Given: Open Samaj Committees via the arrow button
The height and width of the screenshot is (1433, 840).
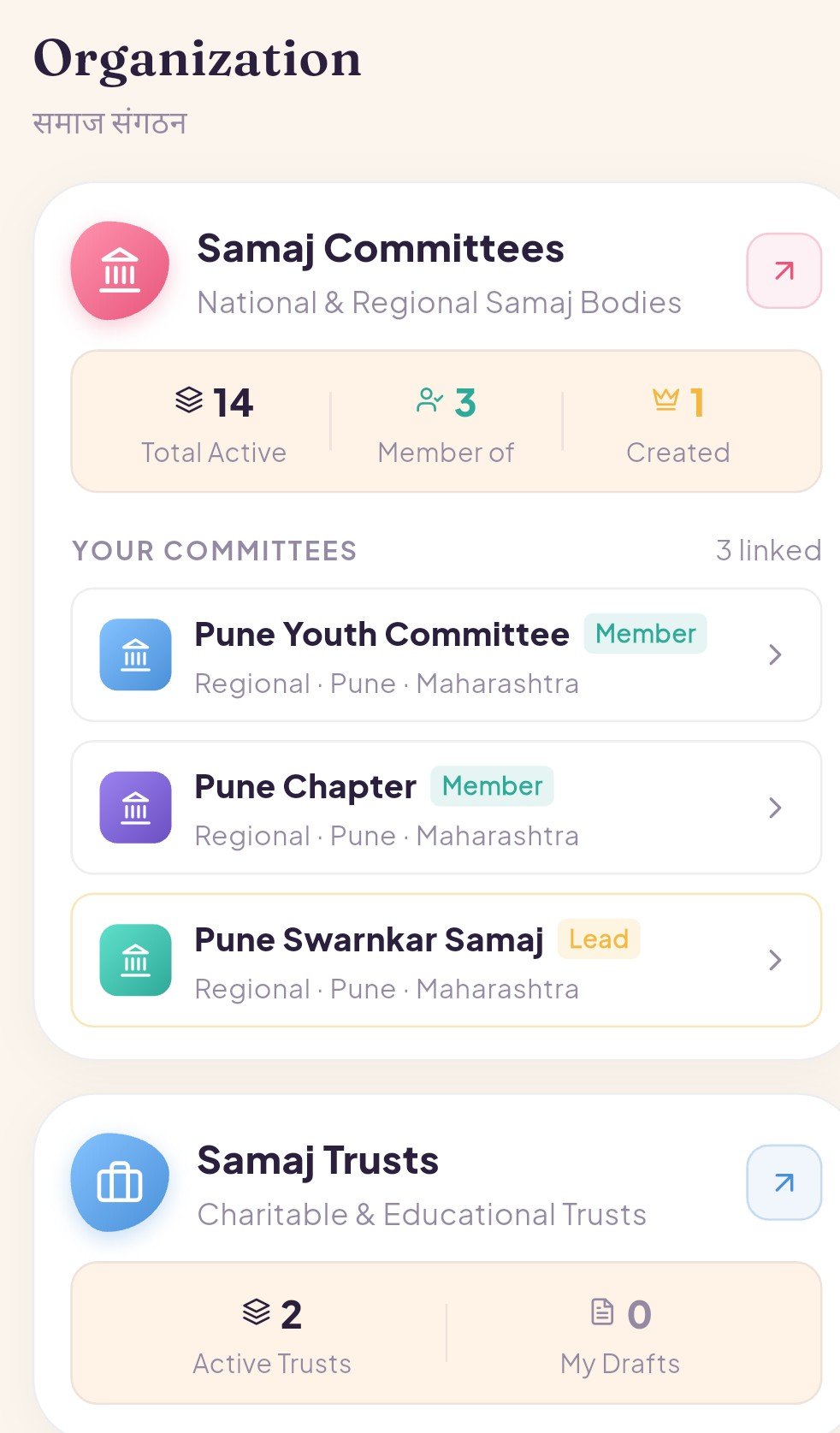Looking at the screenshot, I should [784, 270].
